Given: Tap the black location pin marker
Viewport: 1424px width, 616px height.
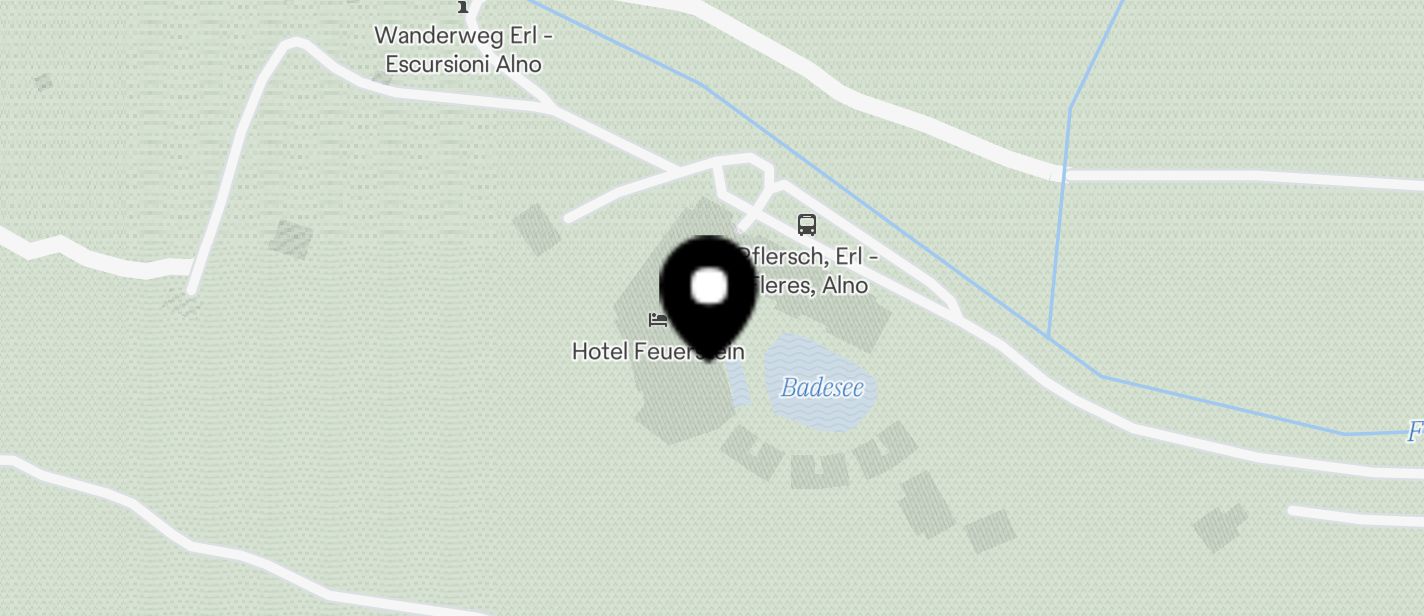Looking at the screenshot, I should click(x=709, y=293).
